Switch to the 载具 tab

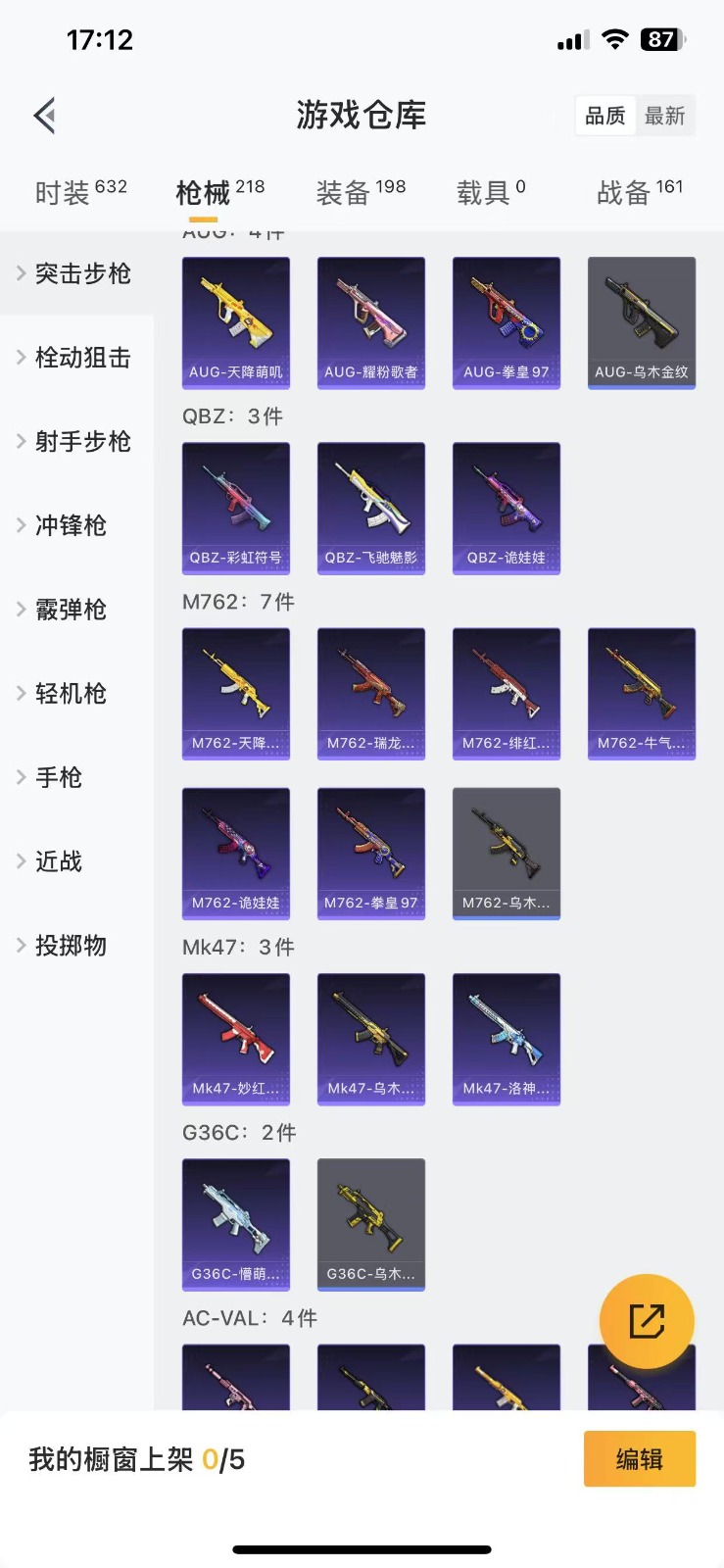pyautogui.click(x=490, y=192)
